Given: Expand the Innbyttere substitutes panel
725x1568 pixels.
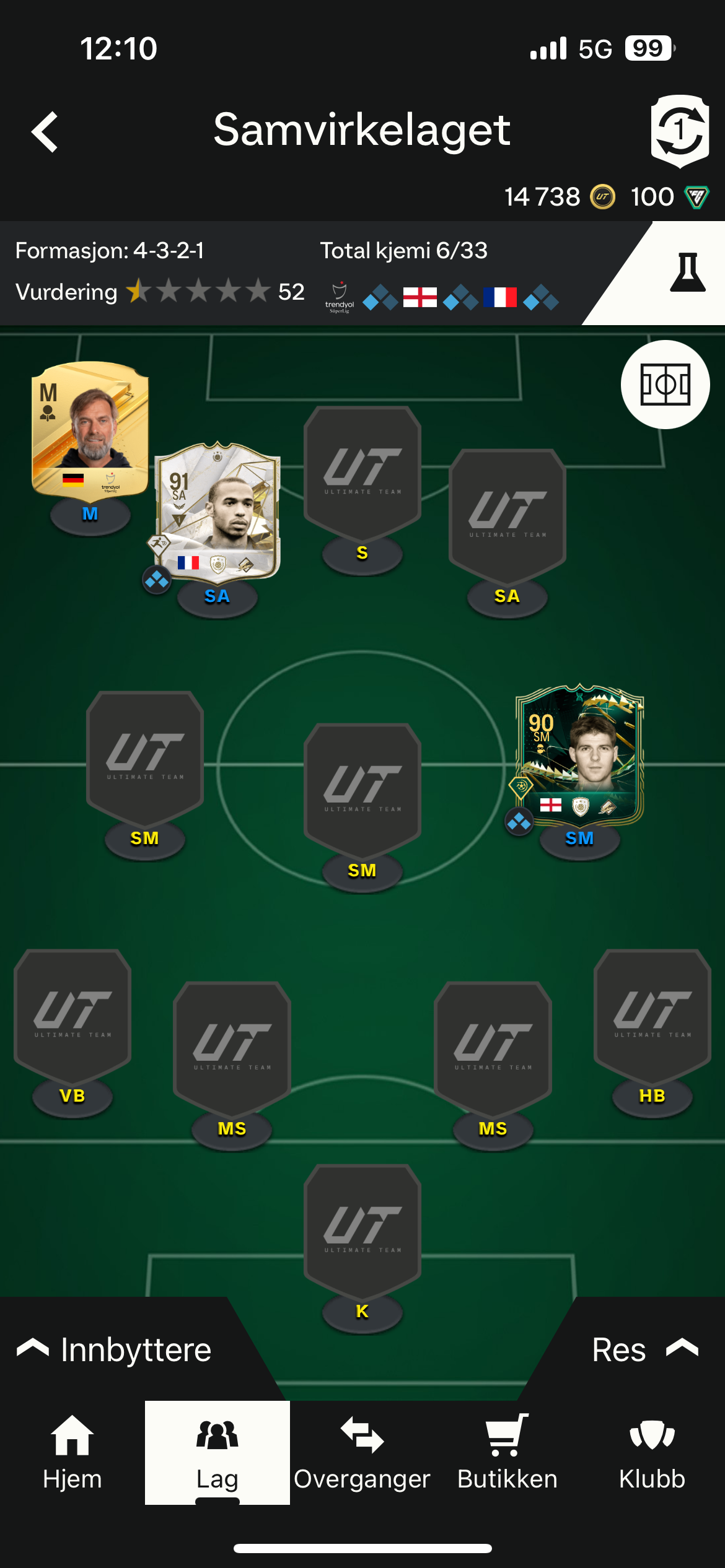Looking at the screenshot, I should pos(115,1350).
